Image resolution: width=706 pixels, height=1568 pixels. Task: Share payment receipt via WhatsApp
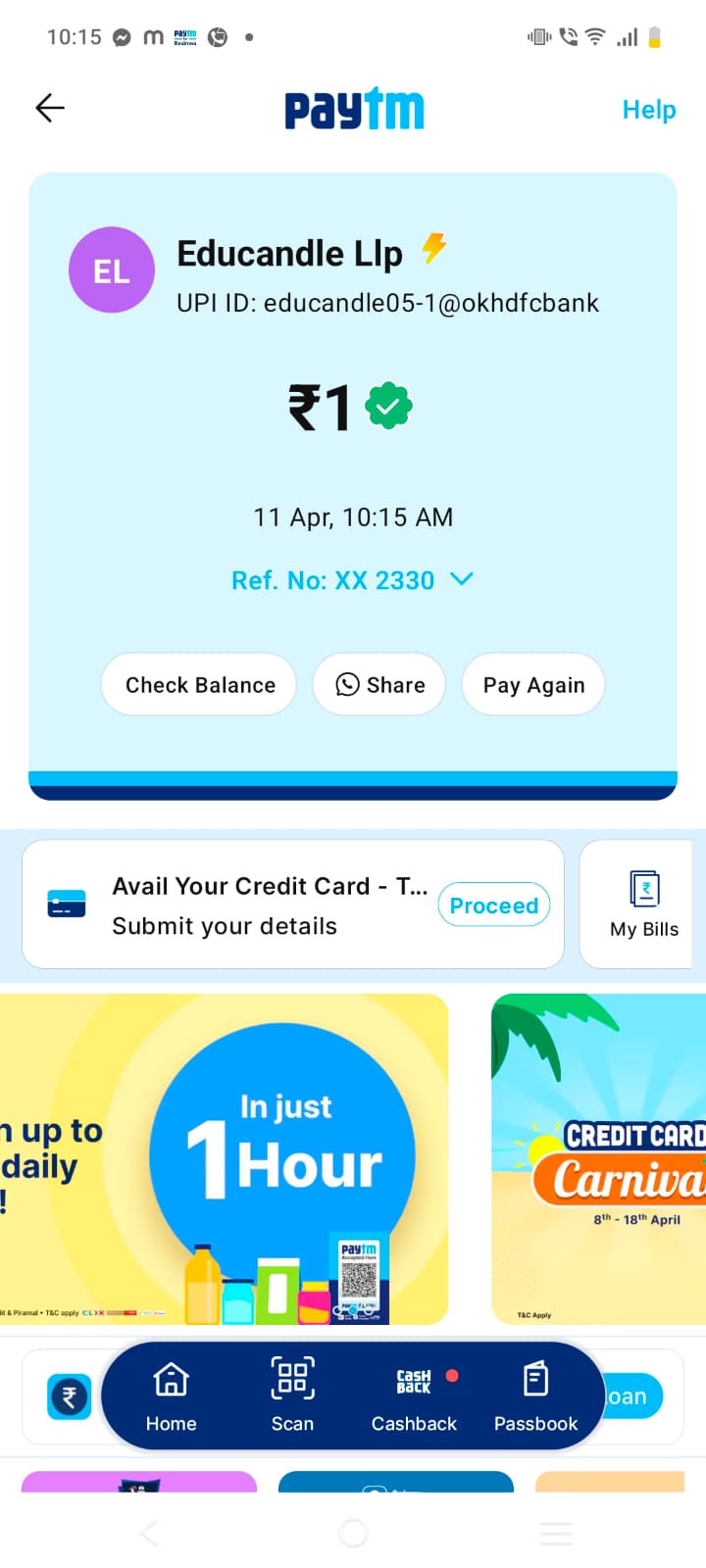click(379, 685)
